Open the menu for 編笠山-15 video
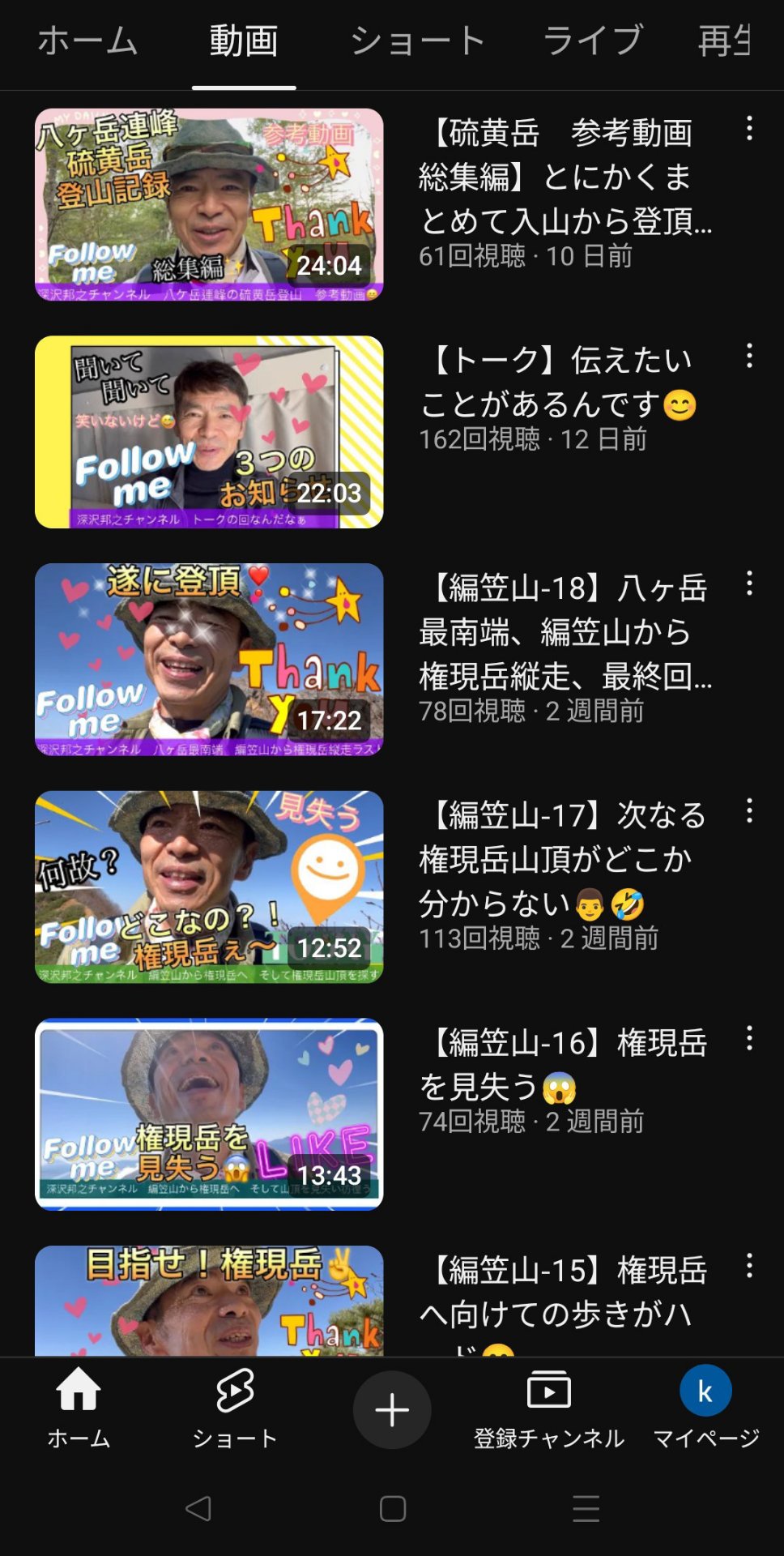784x1556 pixels. (749, 1266)
